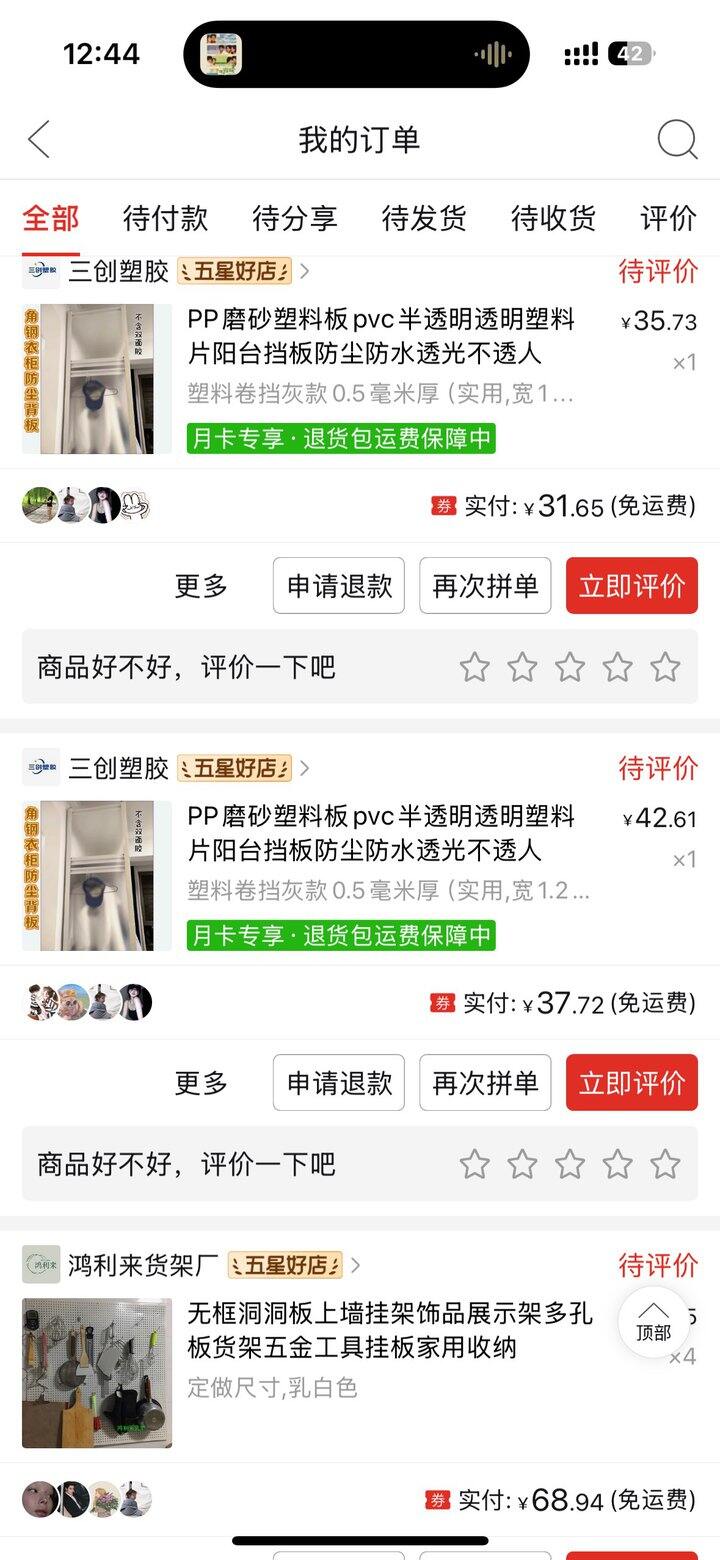Viewport: 720px width, 1560px height.
Task: Go back from 我的订单 page
Action: pyautogui.click(x=39, y=139)
